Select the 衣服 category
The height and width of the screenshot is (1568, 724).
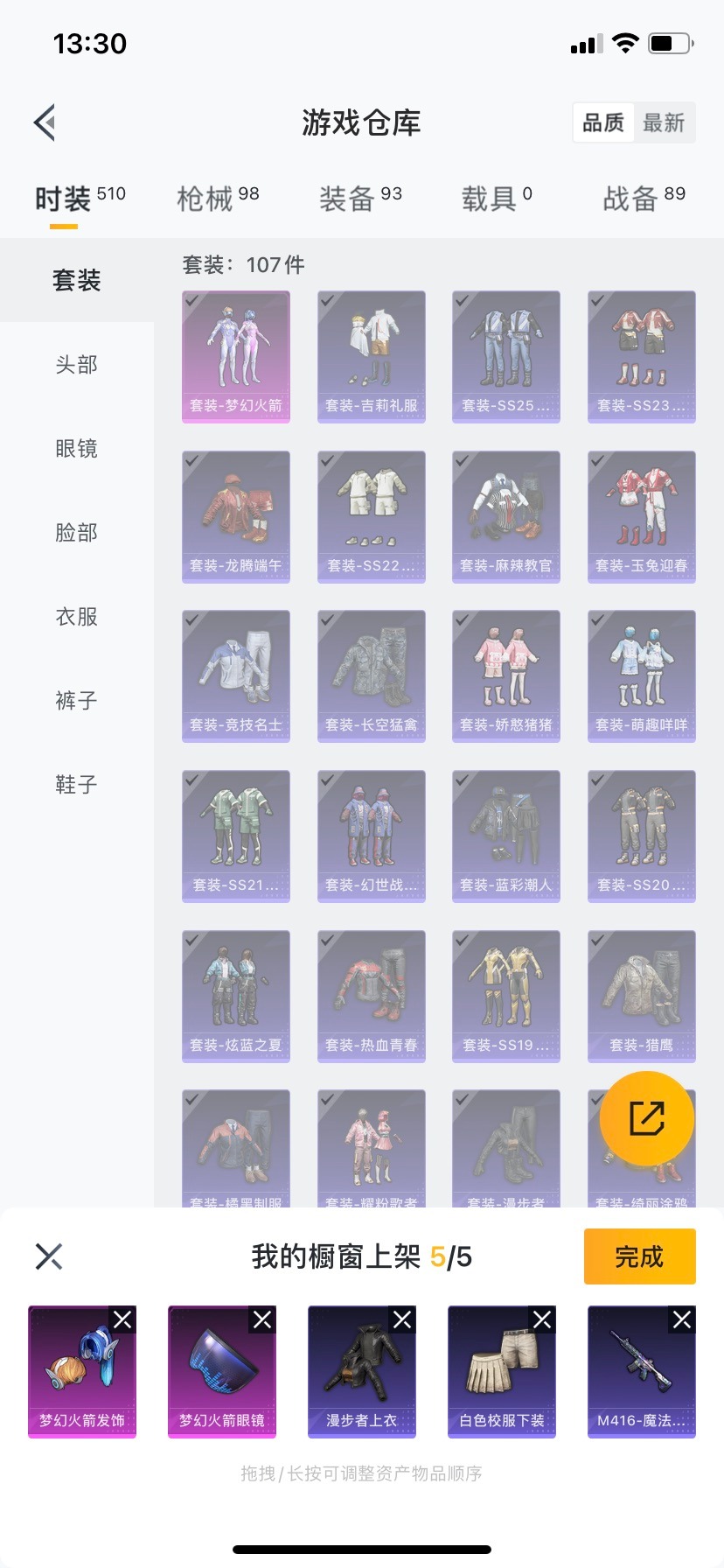77,616
